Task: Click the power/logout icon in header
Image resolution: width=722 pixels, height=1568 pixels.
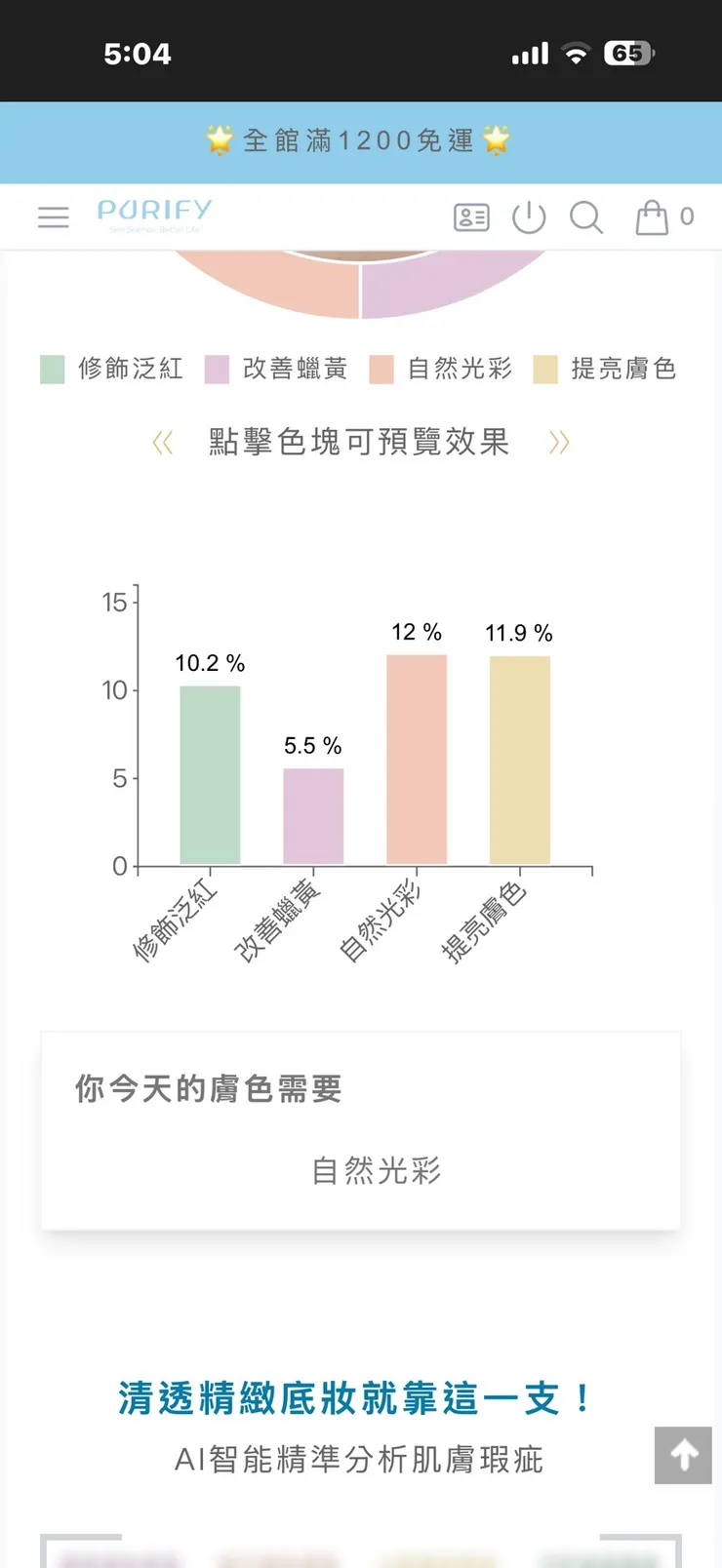Action: point(529,217)
